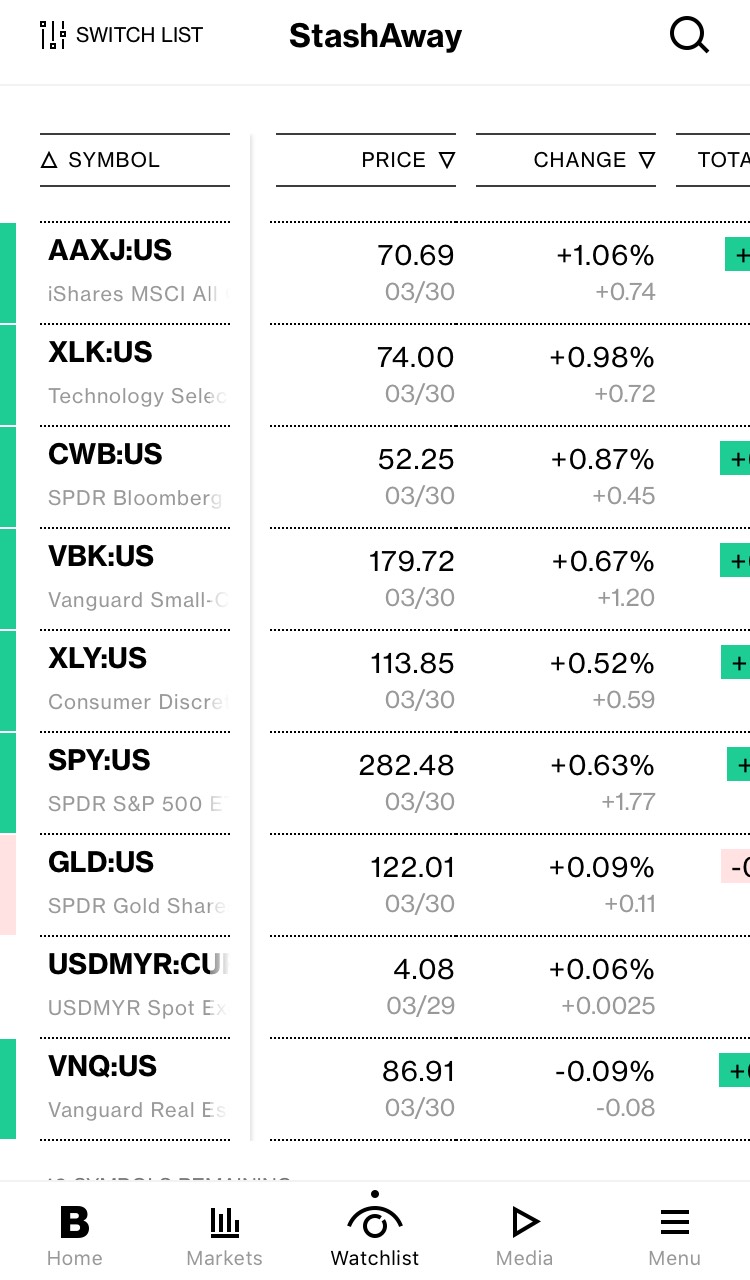The width and height of the screenshot is (750, 1280).
Task: View the USDMYR spot exchange rate row
Action: tap(375, 987)
